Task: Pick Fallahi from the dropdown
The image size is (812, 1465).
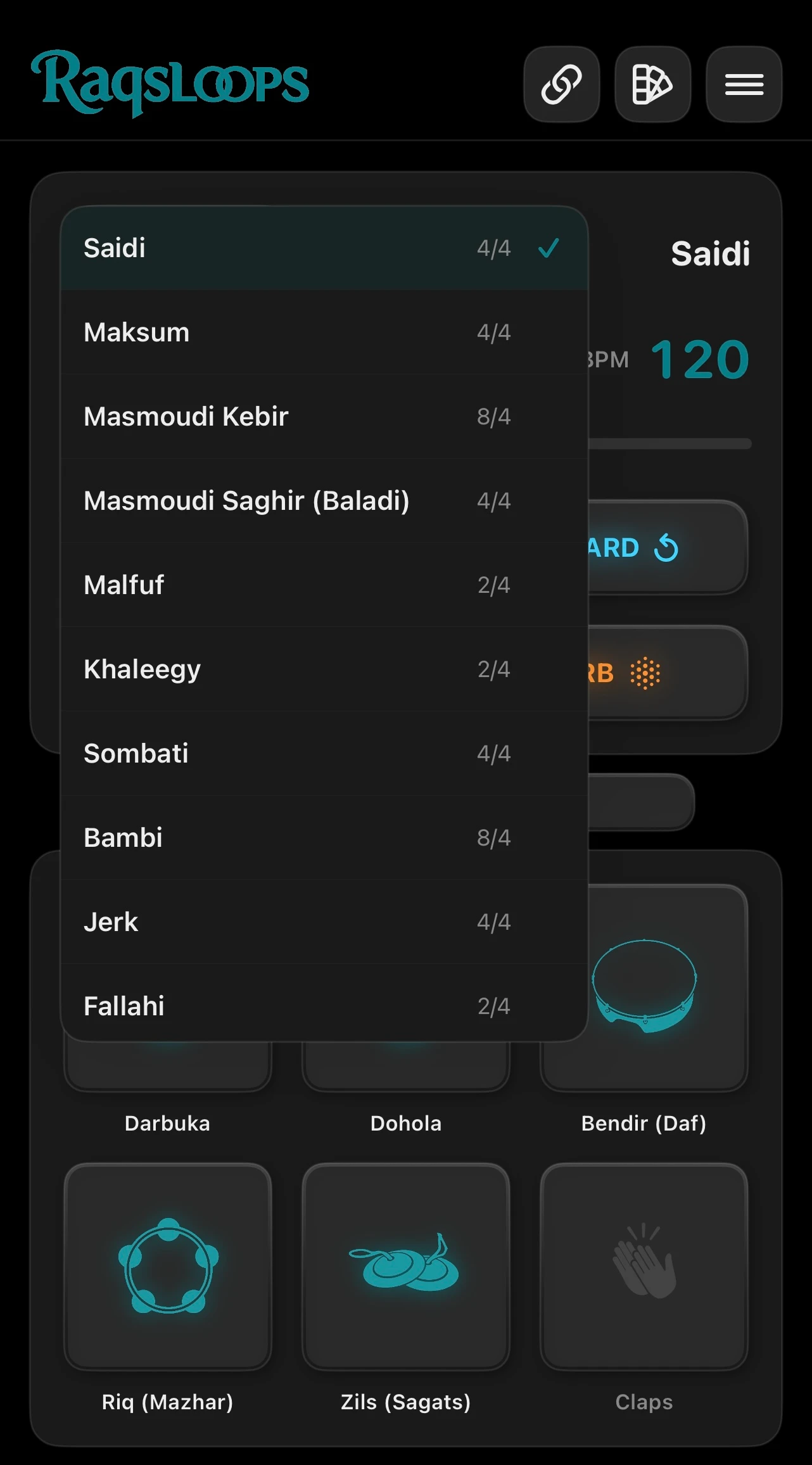Action: point(324,1005)
